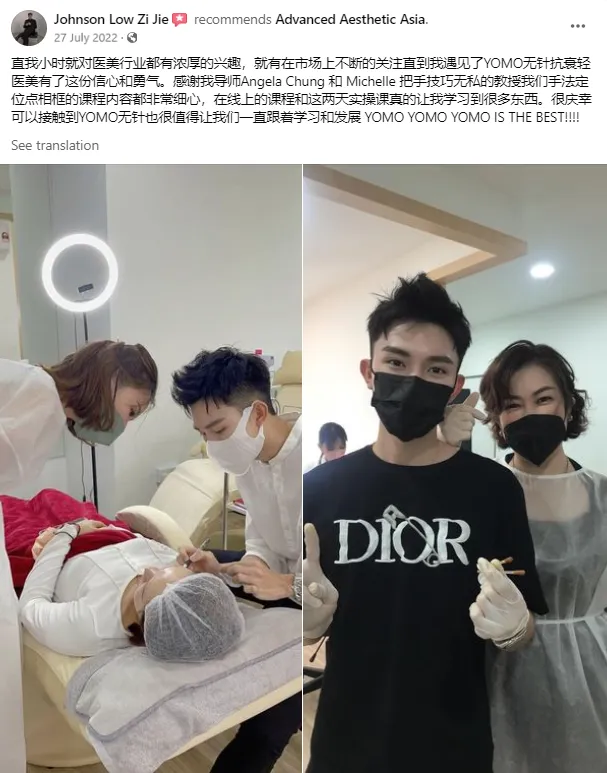The height and width of the screenshot is (773, 607).
Task: Open the 27 July 2022 timestamp link
Action: (86, 38)
